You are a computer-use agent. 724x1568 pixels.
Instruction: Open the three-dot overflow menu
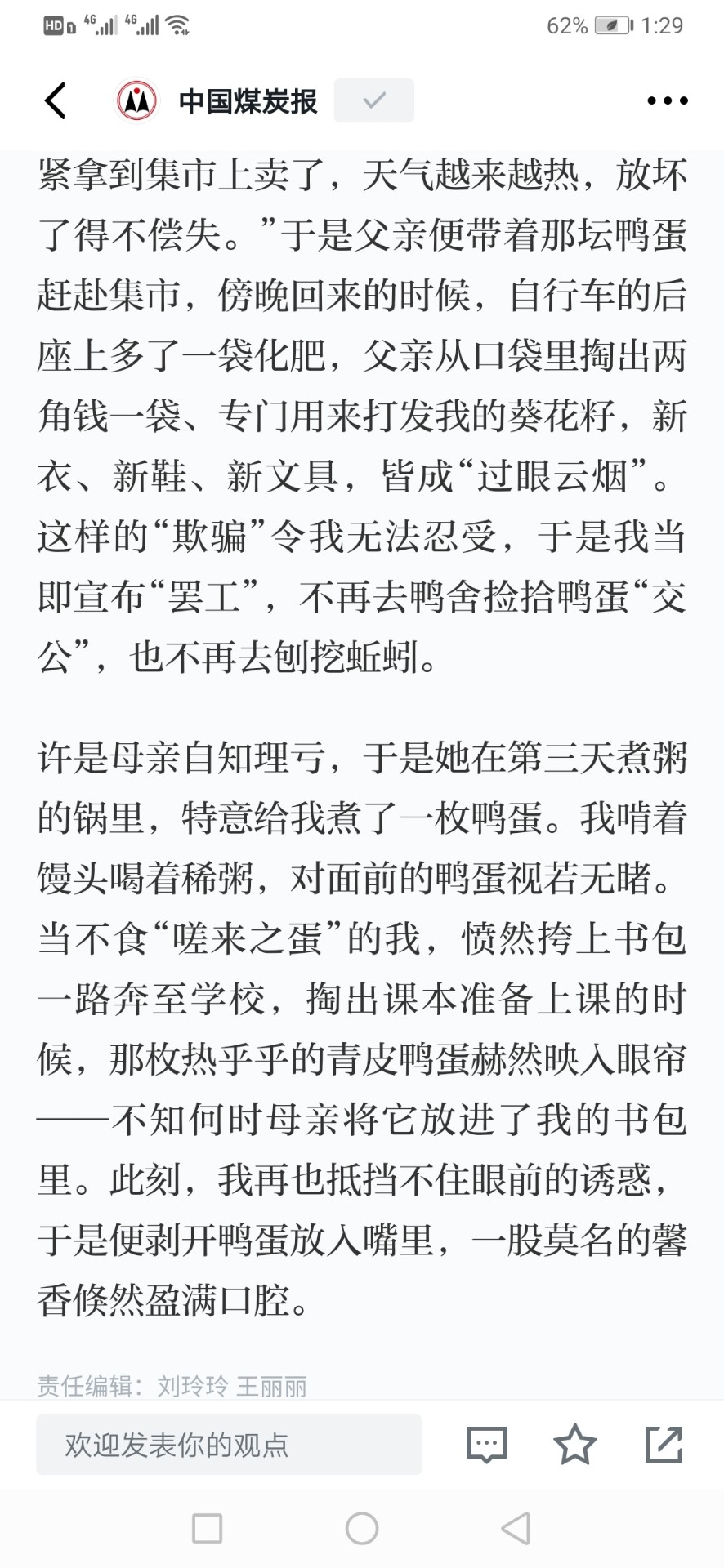click(667, 101)
